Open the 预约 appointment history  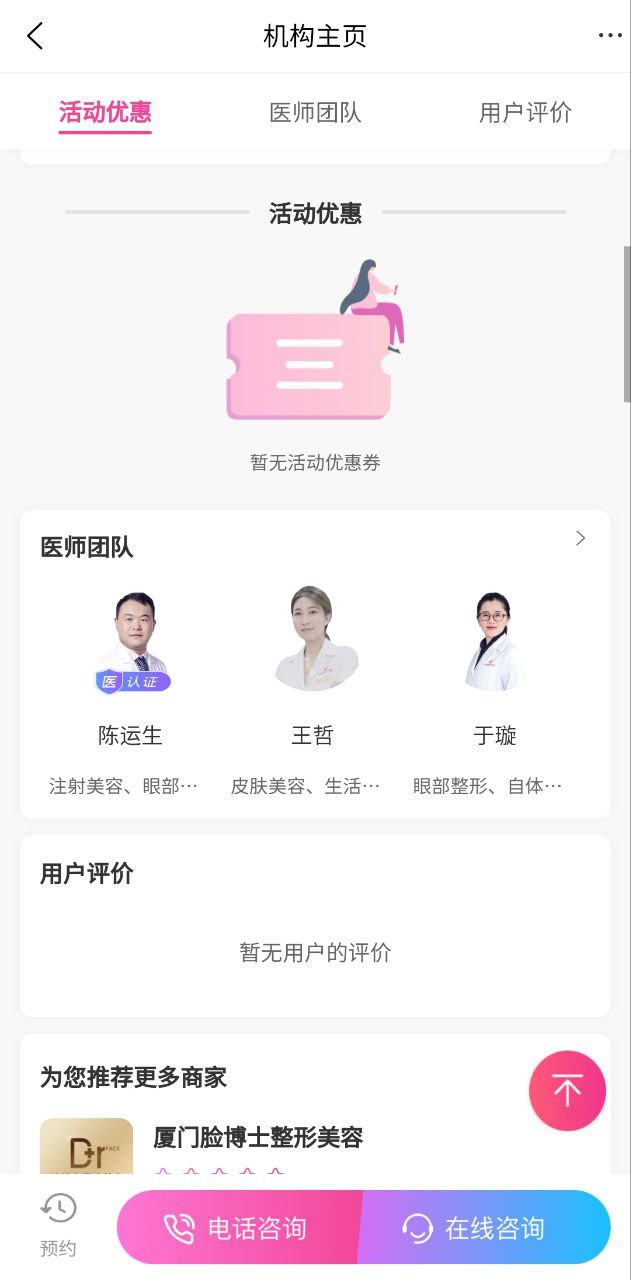[x=58, y=1225]
